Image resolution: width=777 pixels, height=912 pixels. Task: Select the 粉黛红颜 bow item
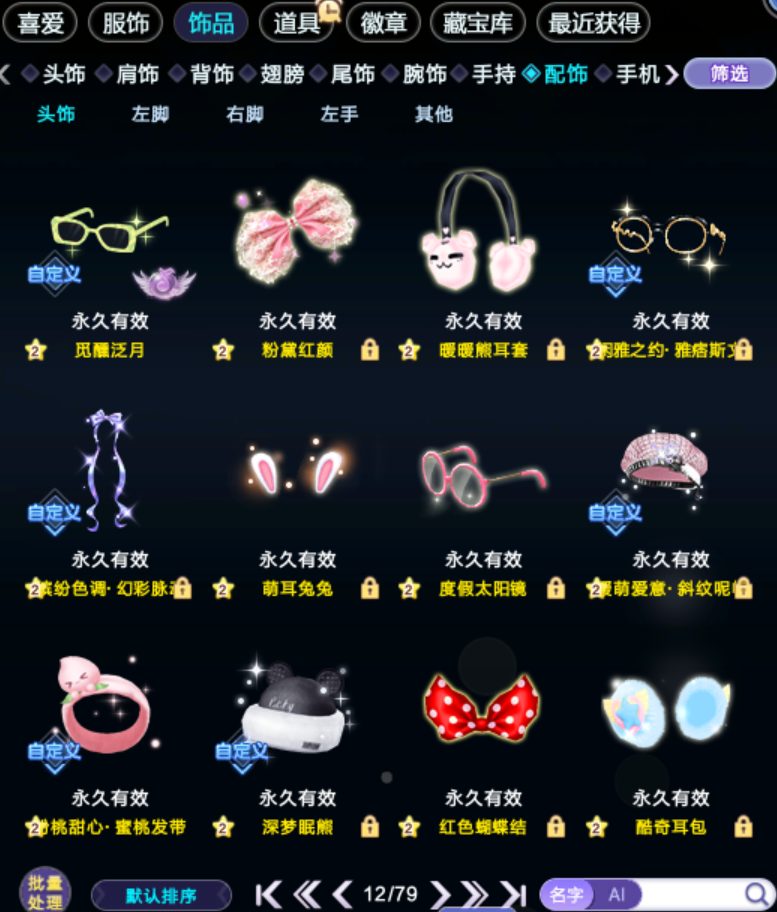[297, 233]
